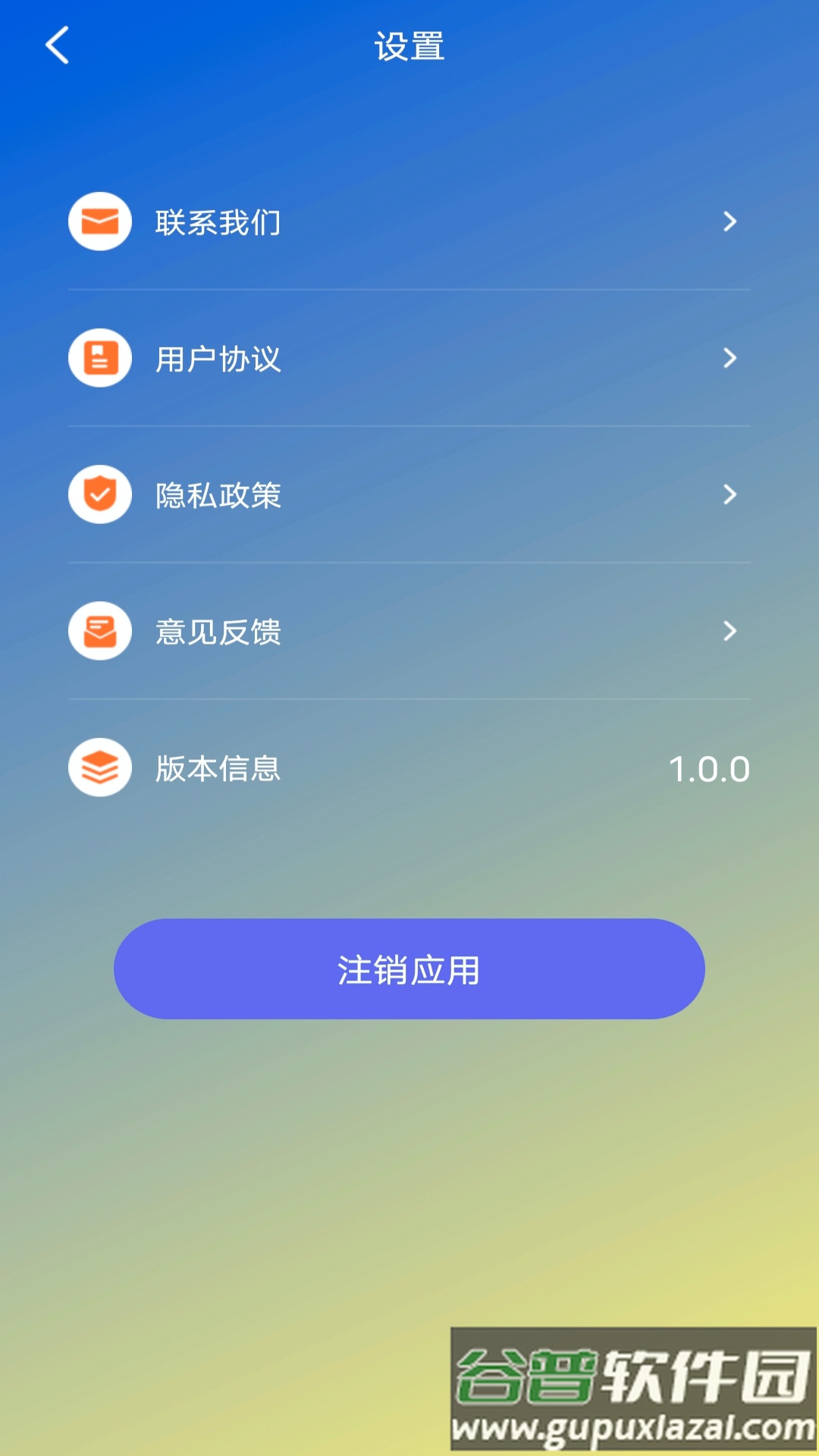The image size is (819, 1456).
Task: Open 用户协议 using the right arrow
Action: [730, 359]
